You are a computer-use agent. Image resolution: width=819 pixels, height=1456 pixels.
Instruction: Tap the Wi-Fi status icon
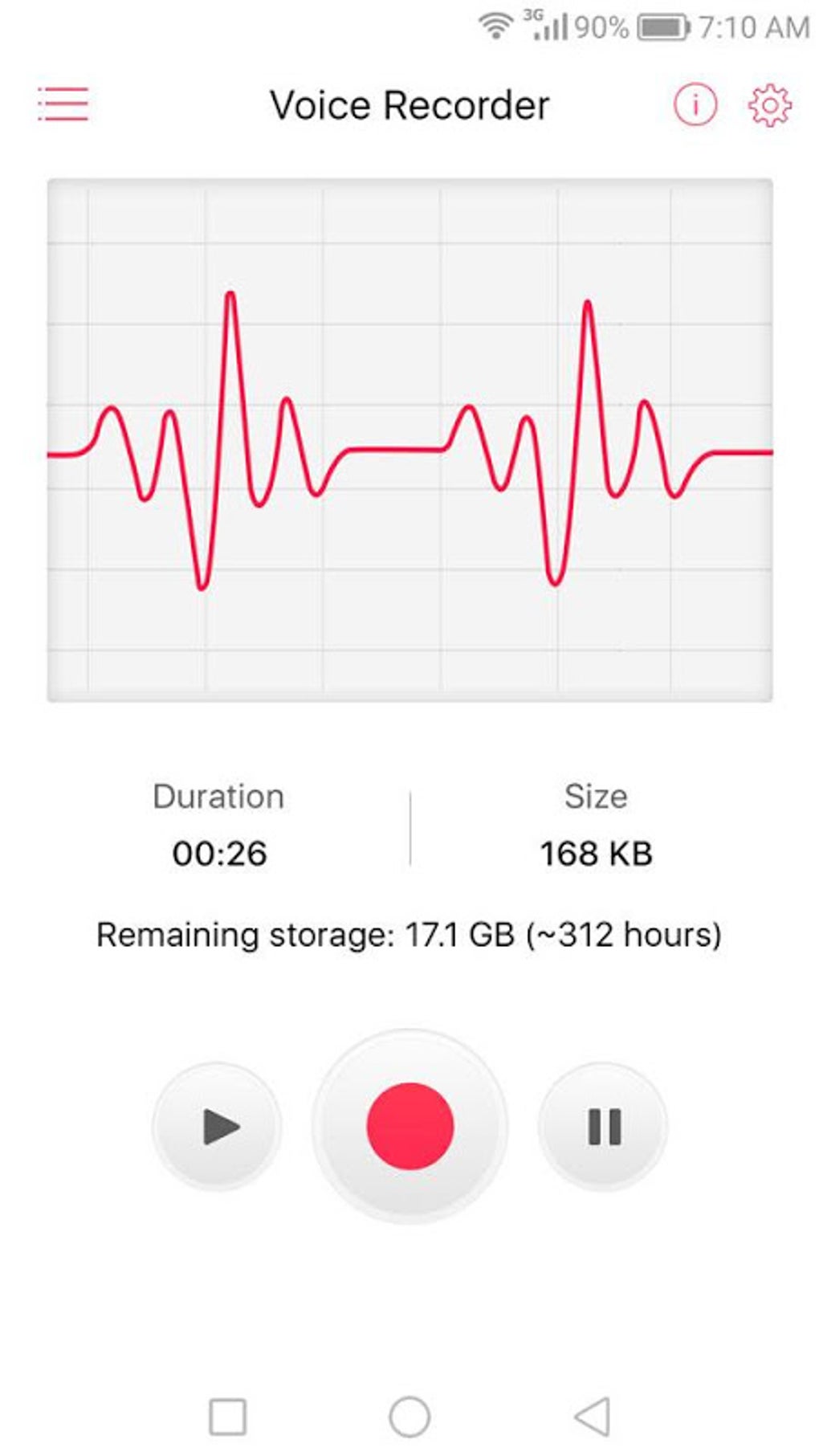(x=495, y=24)
